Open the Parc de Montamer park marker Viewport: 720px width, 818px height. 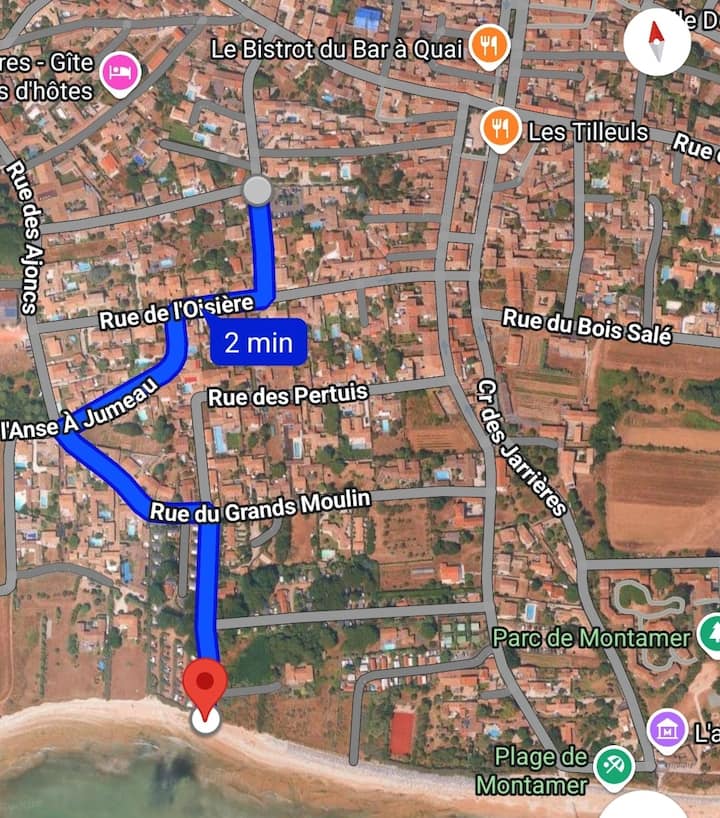point(711,632)
